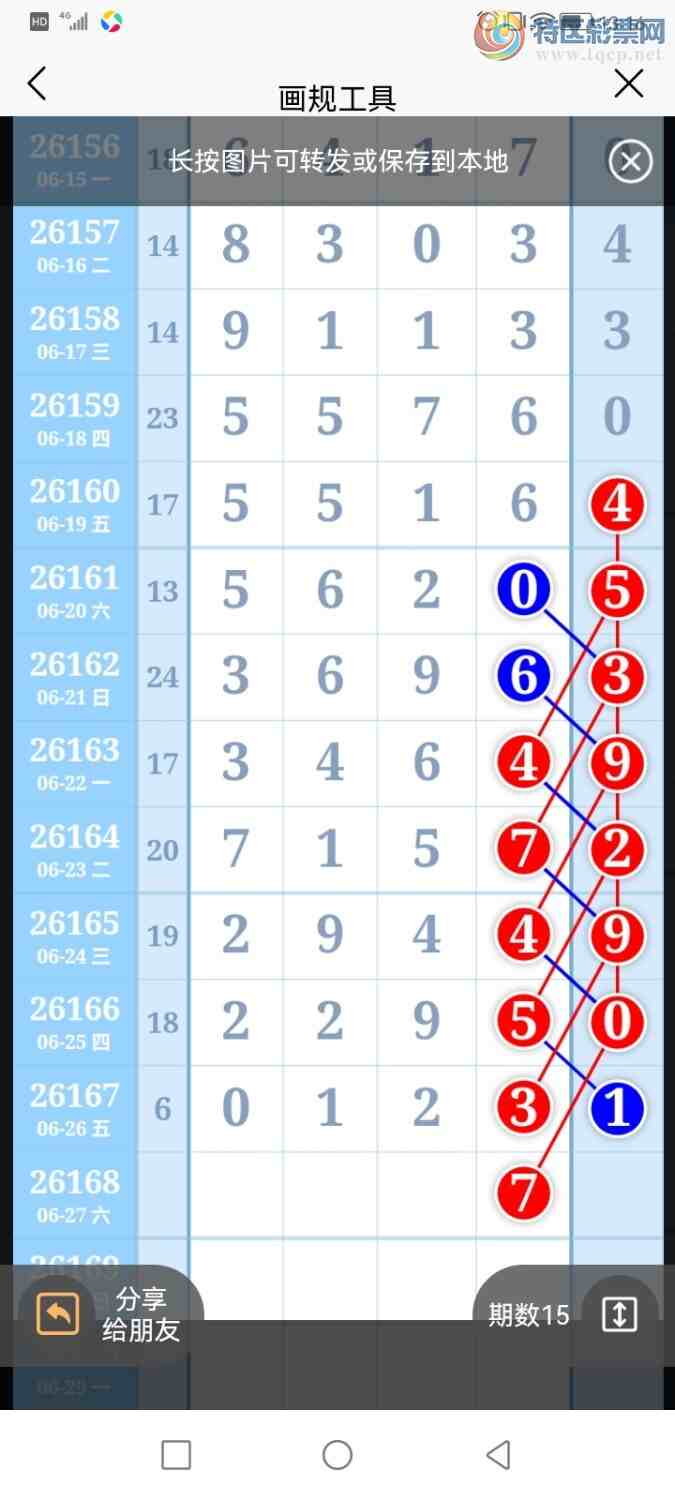Close the compass tool page

(629, 84)
